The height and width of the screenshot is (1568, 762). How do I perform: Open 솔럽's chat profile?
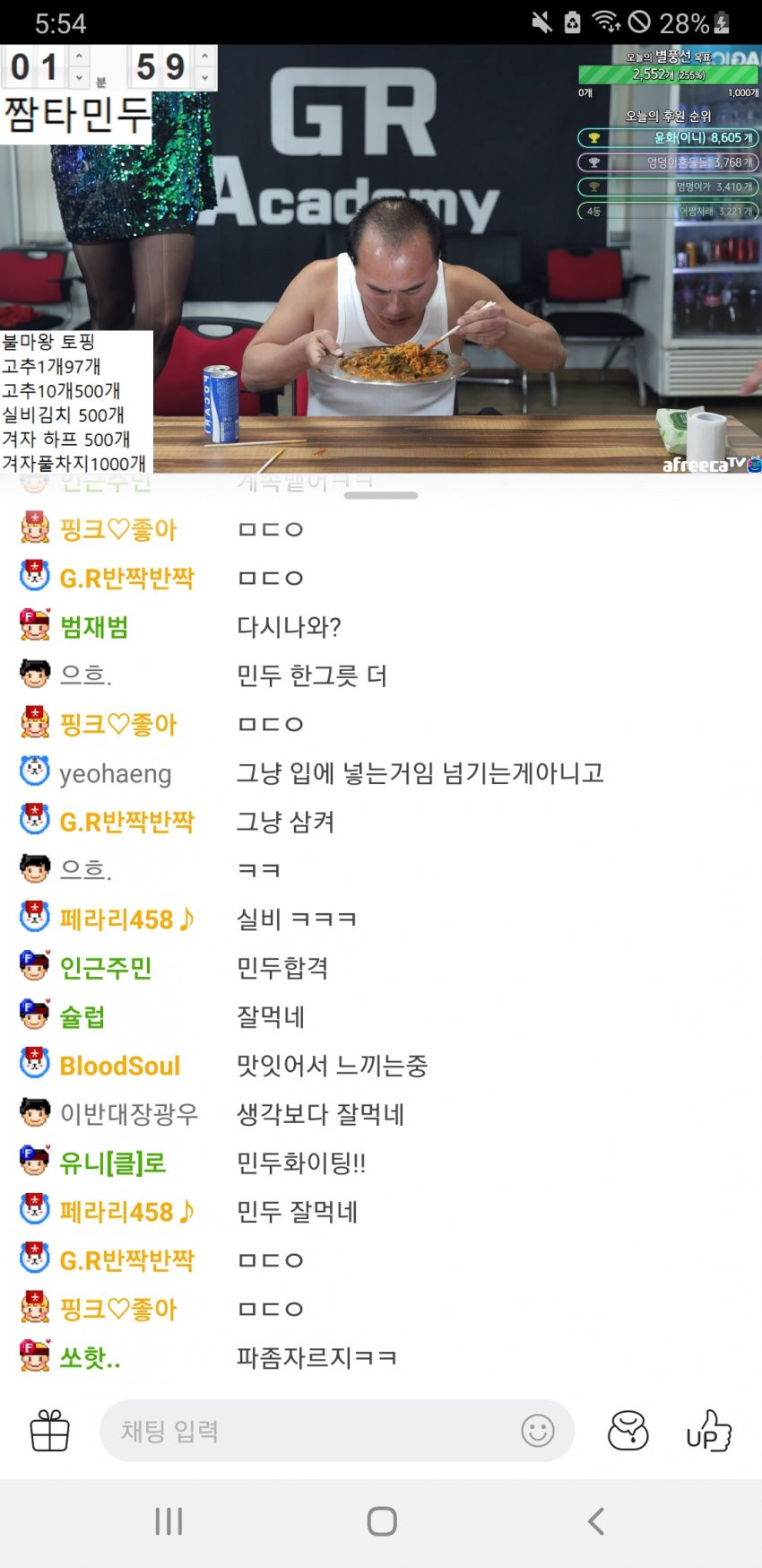click(82, 1017)
